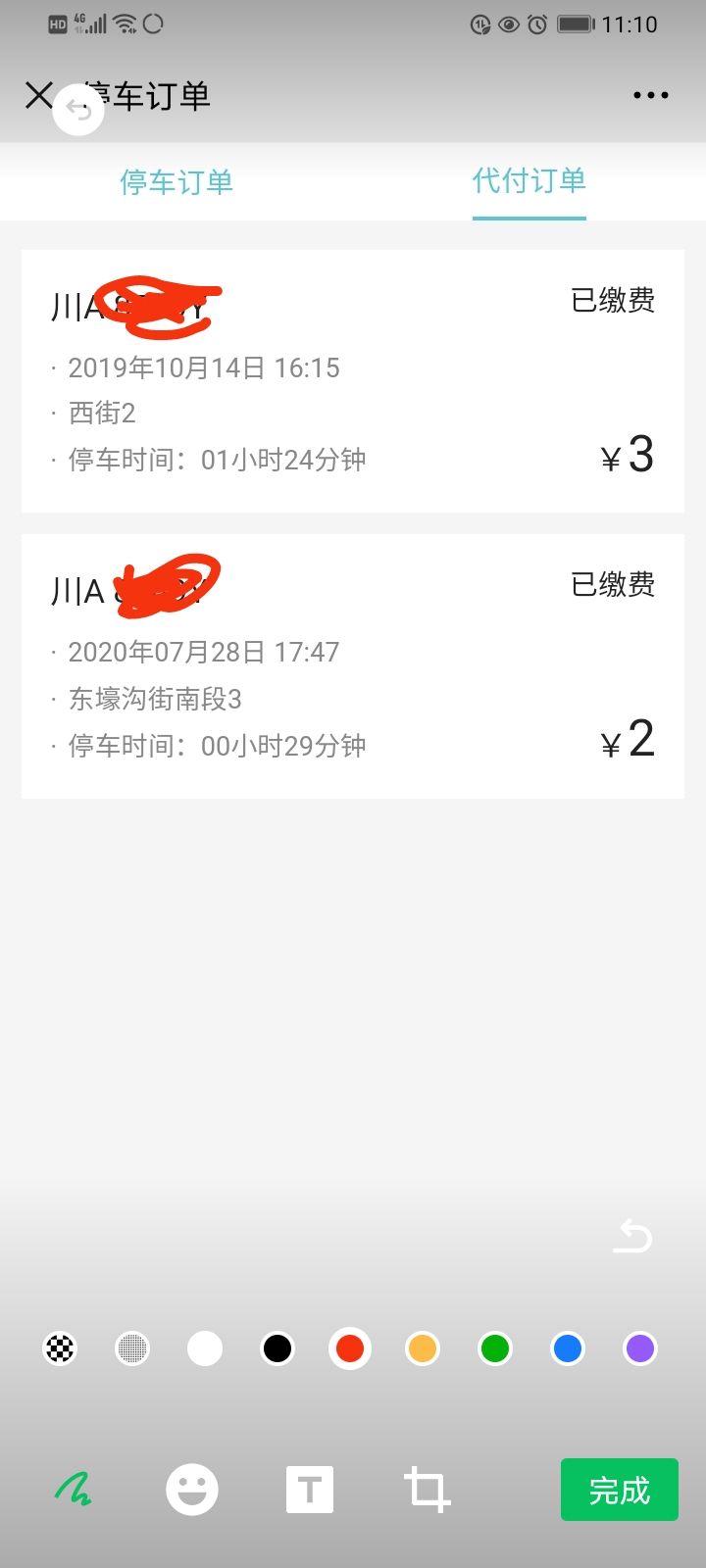Undo the last drawing stroke
706x1568 pixels.
[632, 1237]
